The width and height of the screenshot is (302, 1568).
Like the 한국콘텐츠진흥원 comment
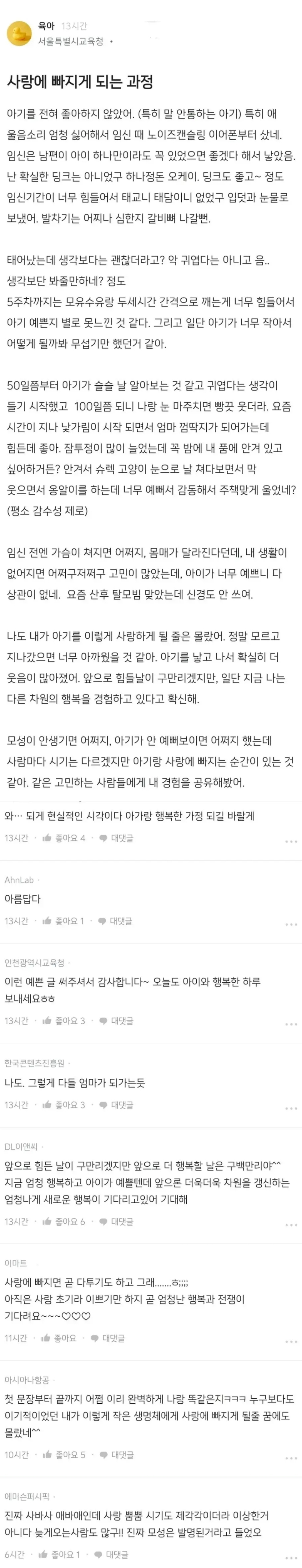63,1104
